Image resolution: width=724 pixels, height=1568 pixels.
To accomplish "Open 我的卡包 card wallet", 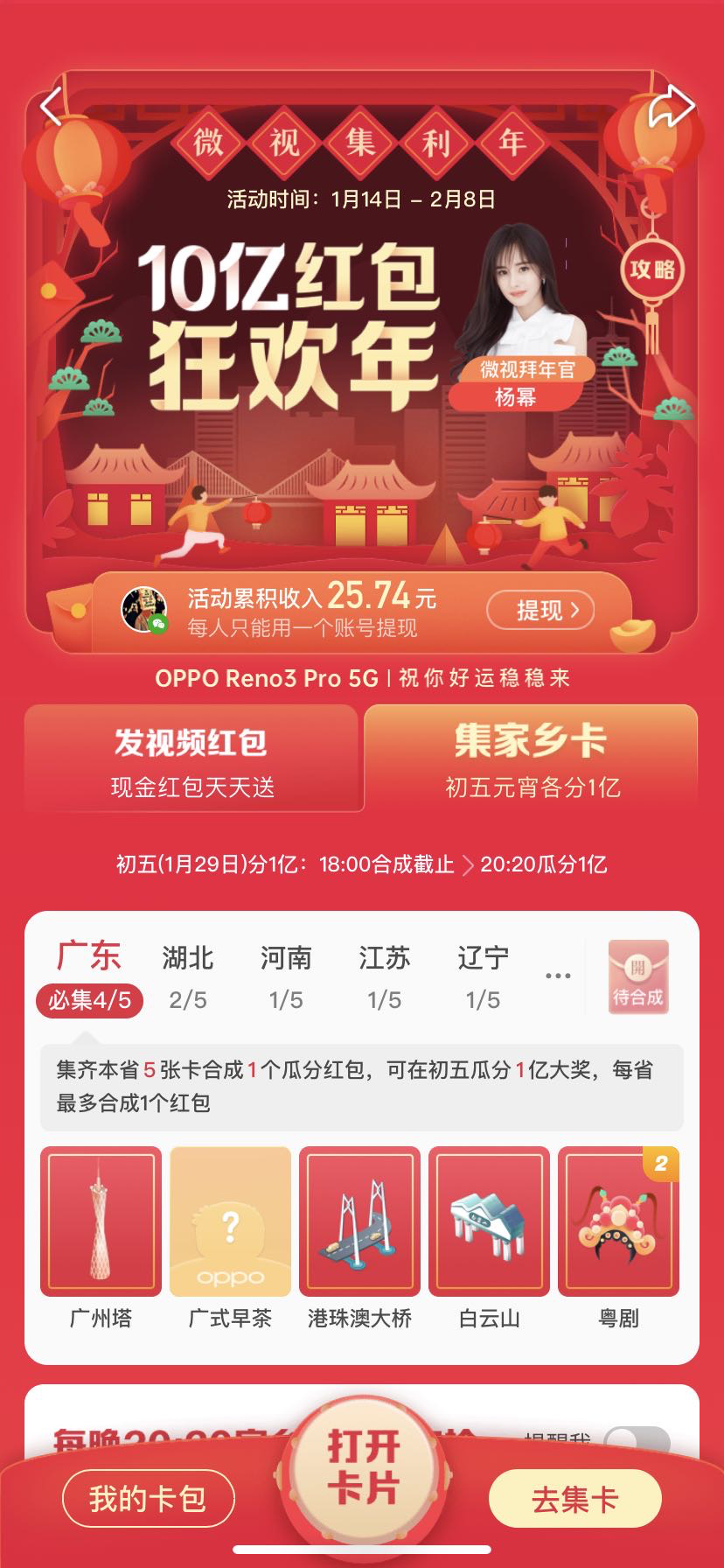I will 148,1499.
